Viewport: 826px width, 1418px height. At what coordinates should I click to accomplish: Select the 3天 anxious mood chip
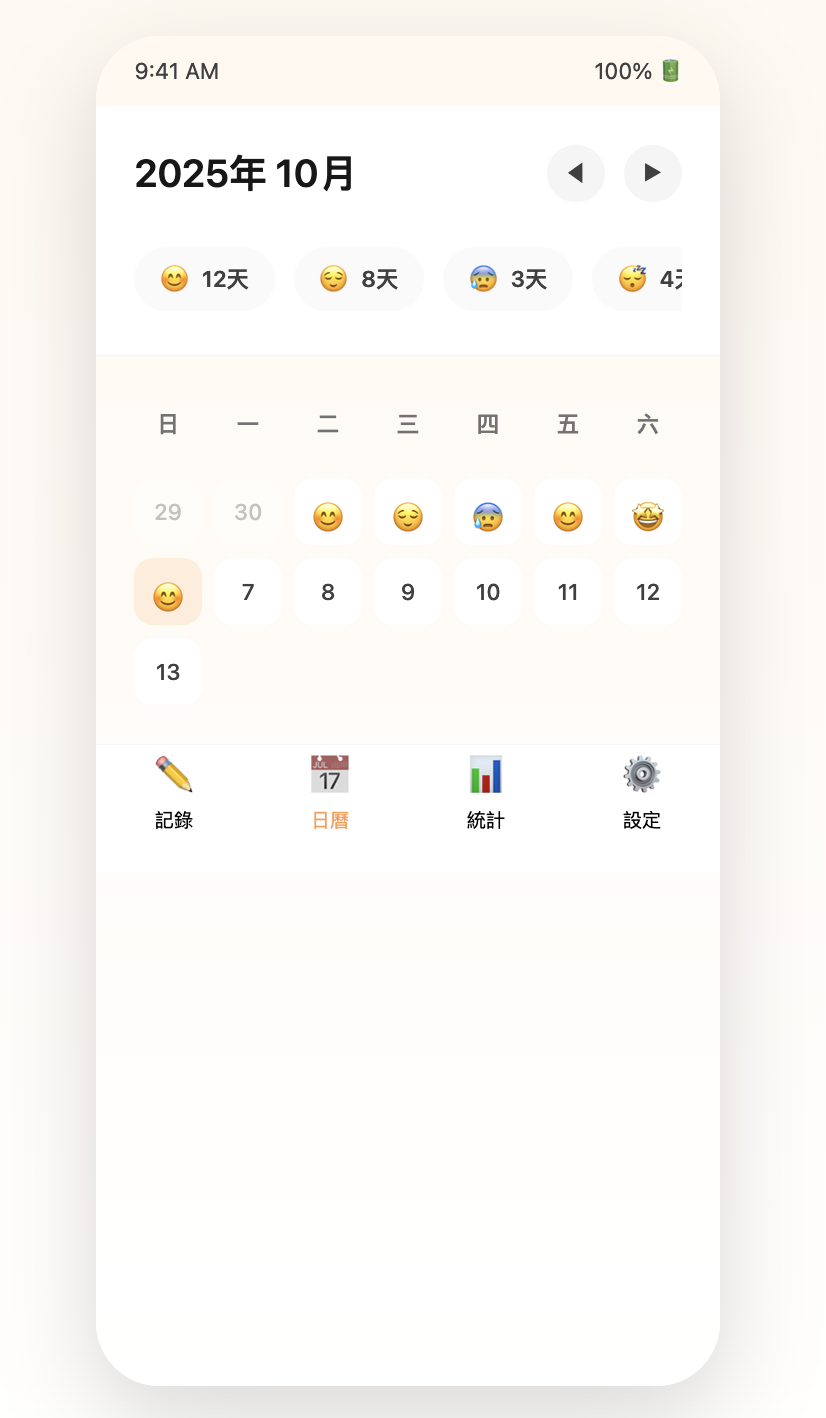(x=507, y=279)
